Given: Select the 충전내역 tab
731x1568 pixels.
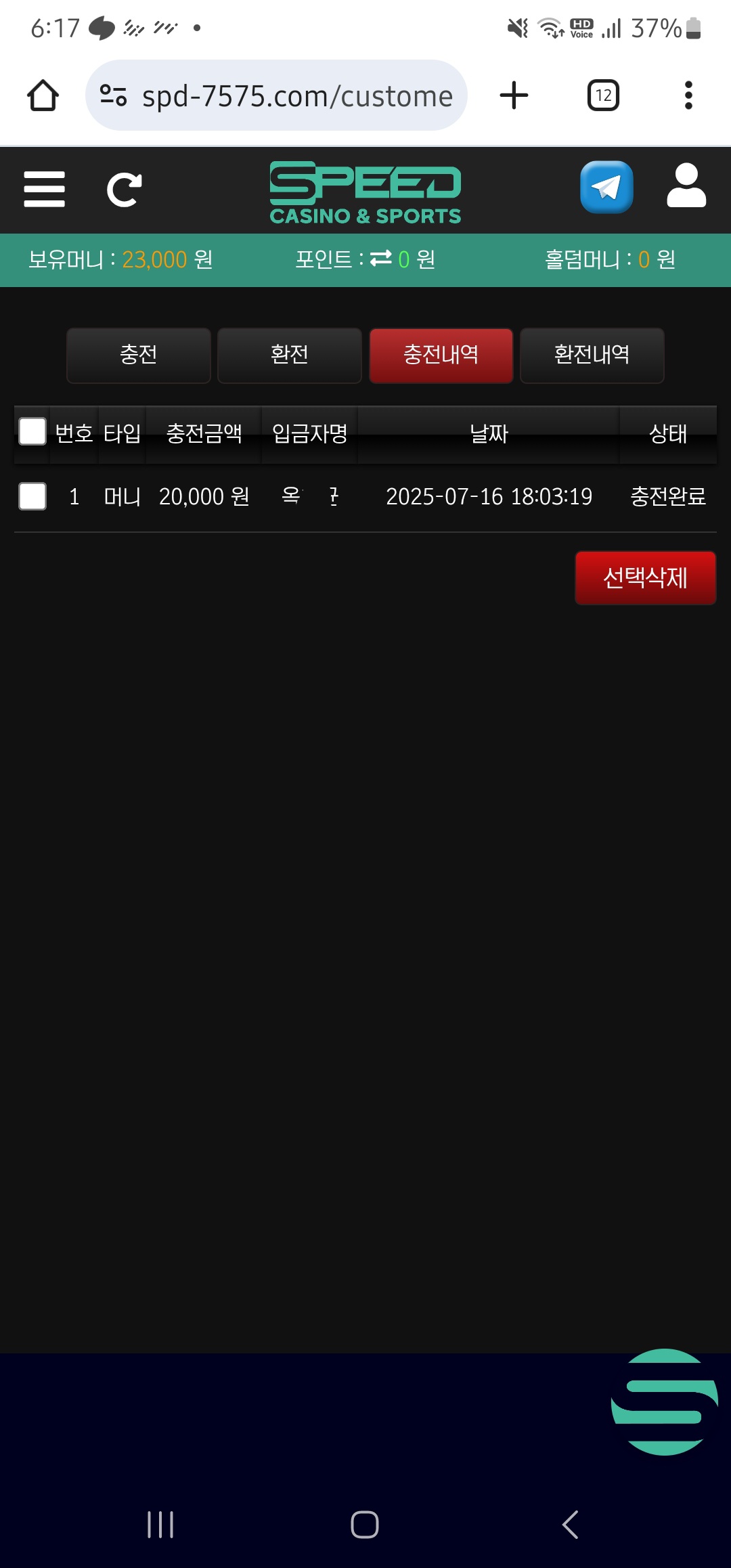Looking at the screenshot, I should [x=441, y=355].
